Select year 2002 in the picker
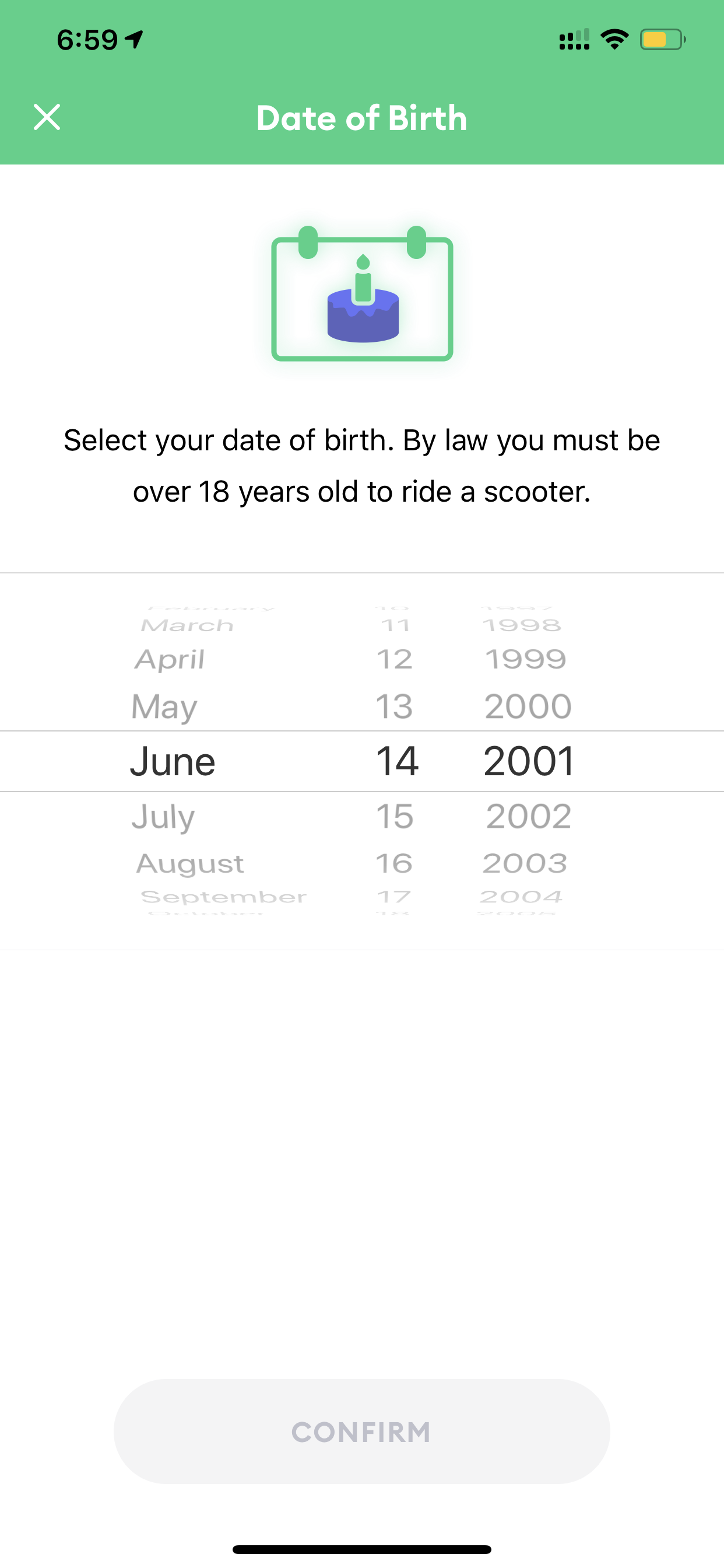The width and height of the screenshot is (724, 1568). (x=529, y=815)
